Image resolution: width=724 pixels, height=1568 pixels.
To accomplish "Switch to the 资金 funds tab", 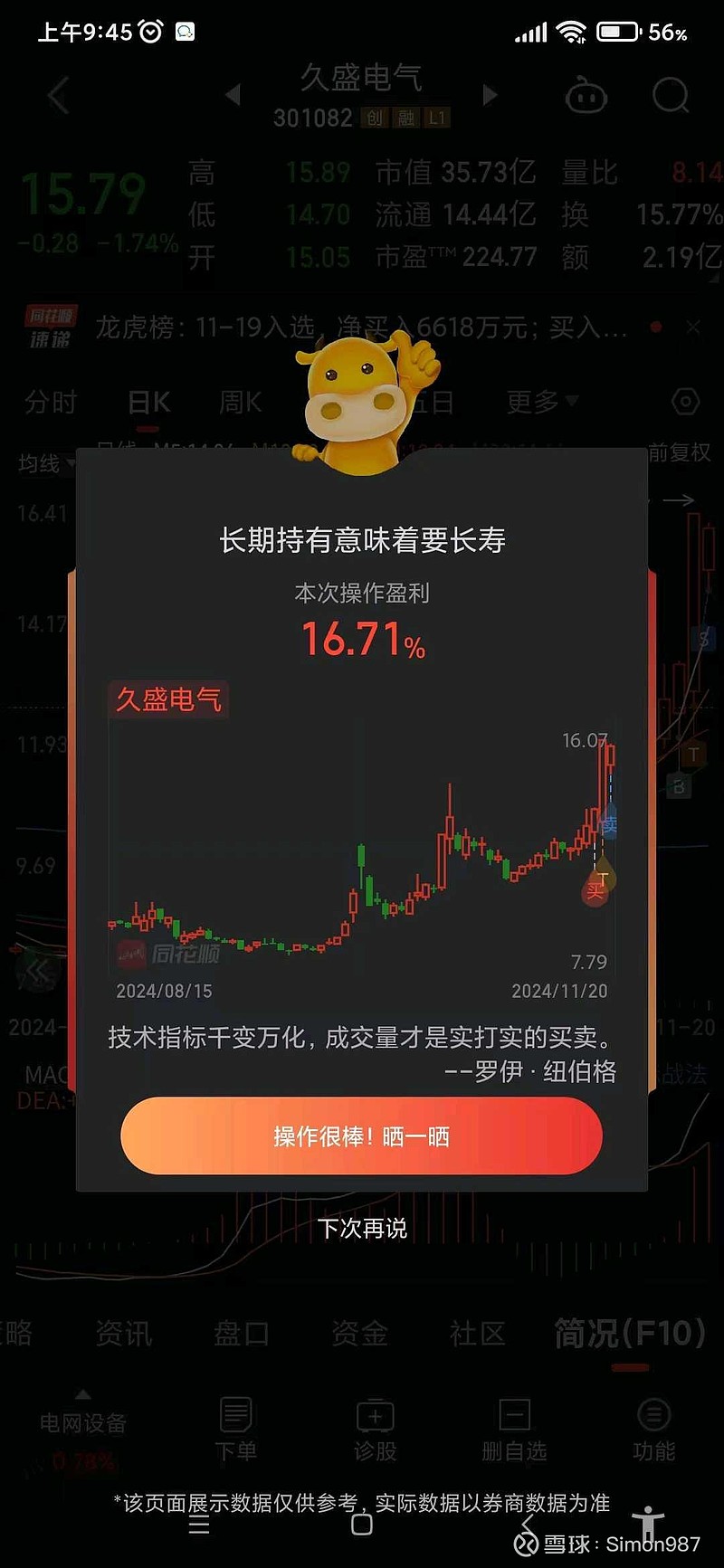I will click(x=358, y=1335).
